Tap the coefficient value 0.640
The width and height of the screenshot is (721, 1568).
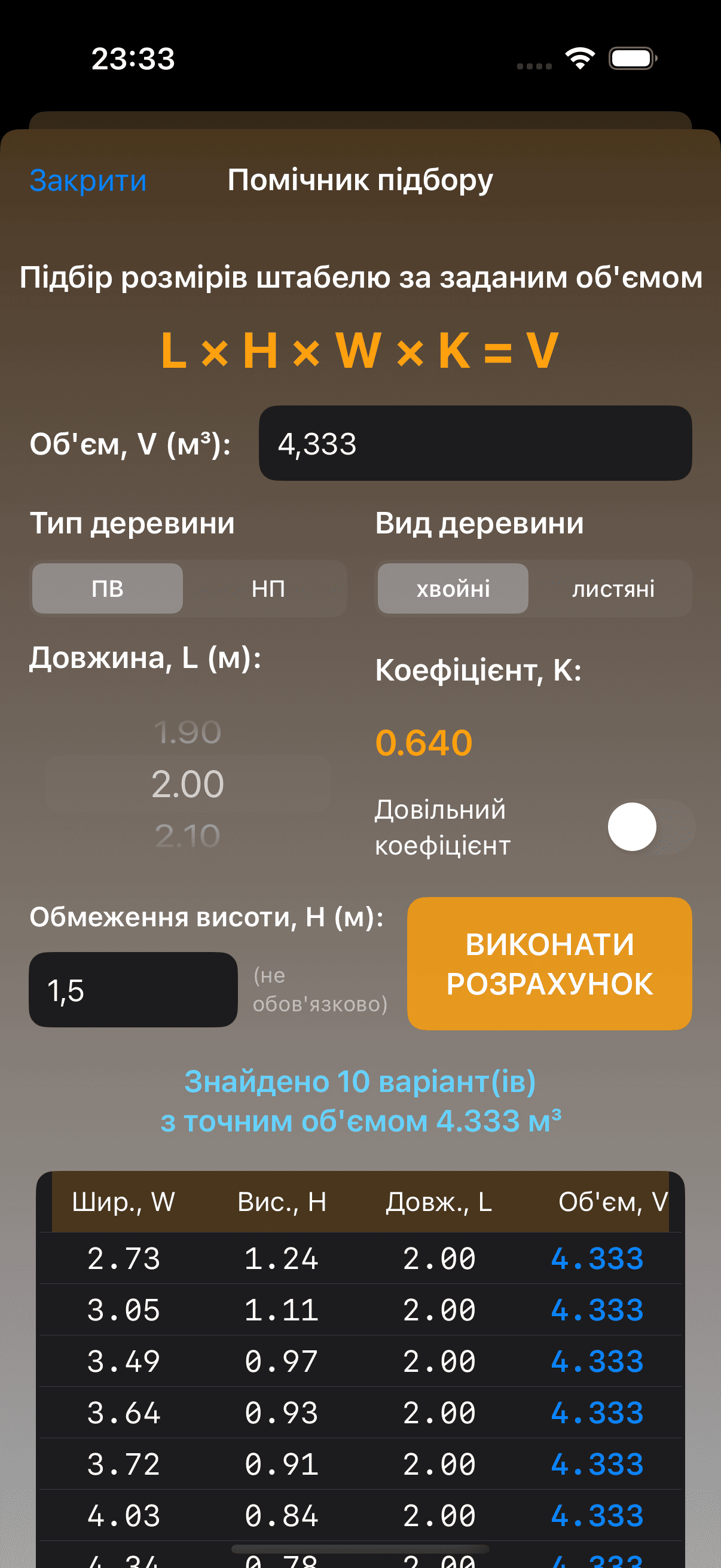pyautogui.click(x=423, y=742)
